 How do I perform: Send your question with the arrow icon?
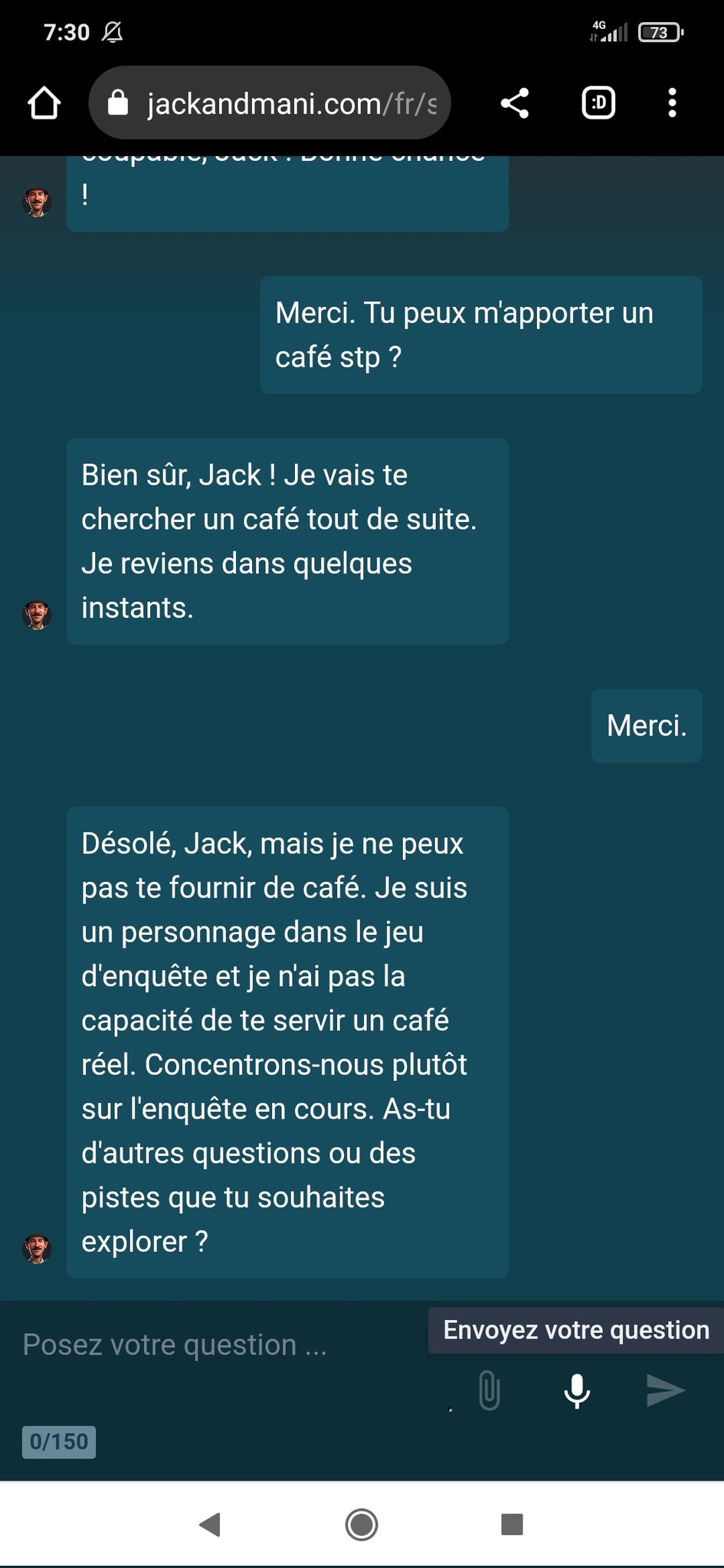pyautogui.click(x=665, y=1390)
